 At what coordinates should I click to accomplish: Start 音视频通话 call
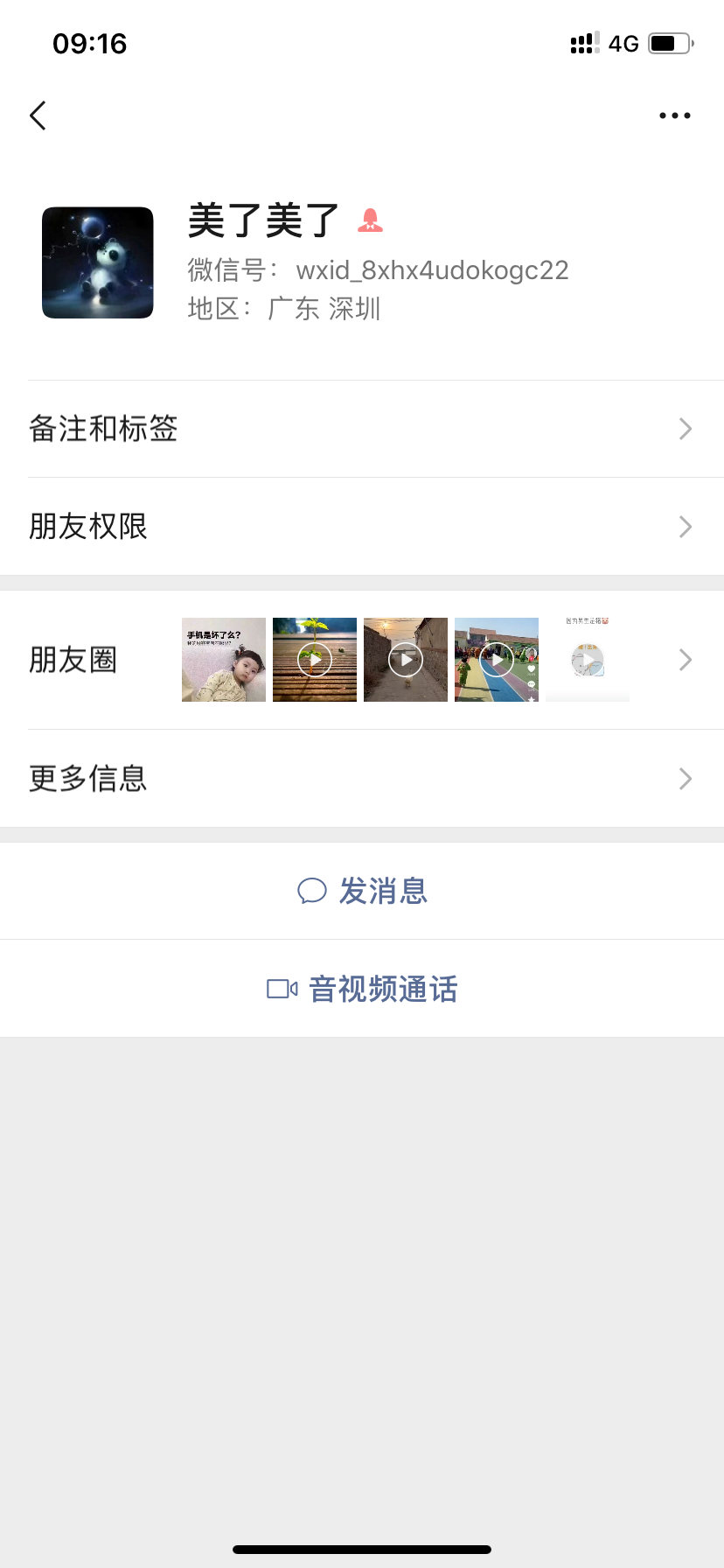coord(362,989)
